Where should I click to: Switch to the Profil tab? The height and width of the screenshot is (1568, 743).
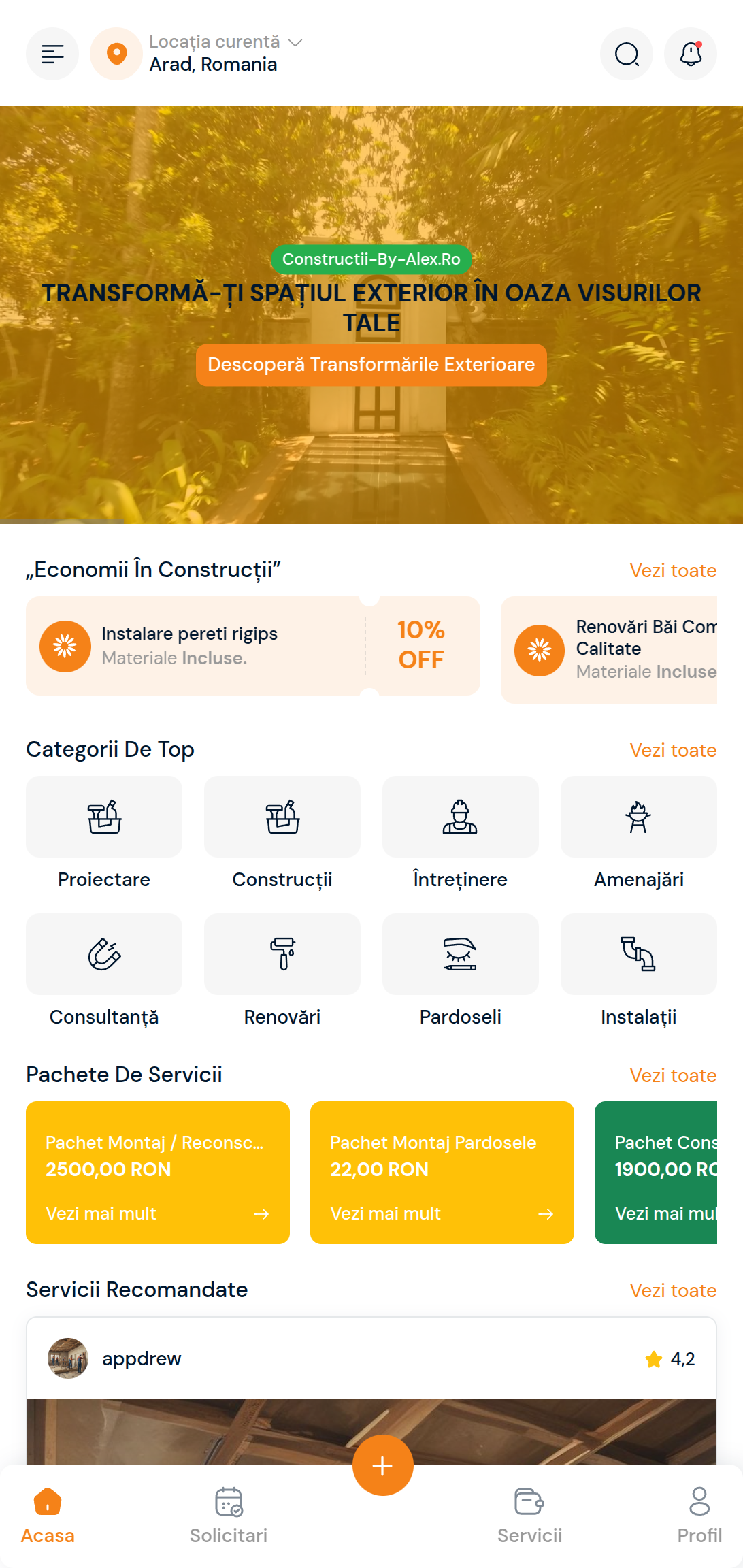pyautogui.click(x=699, y=1515)
